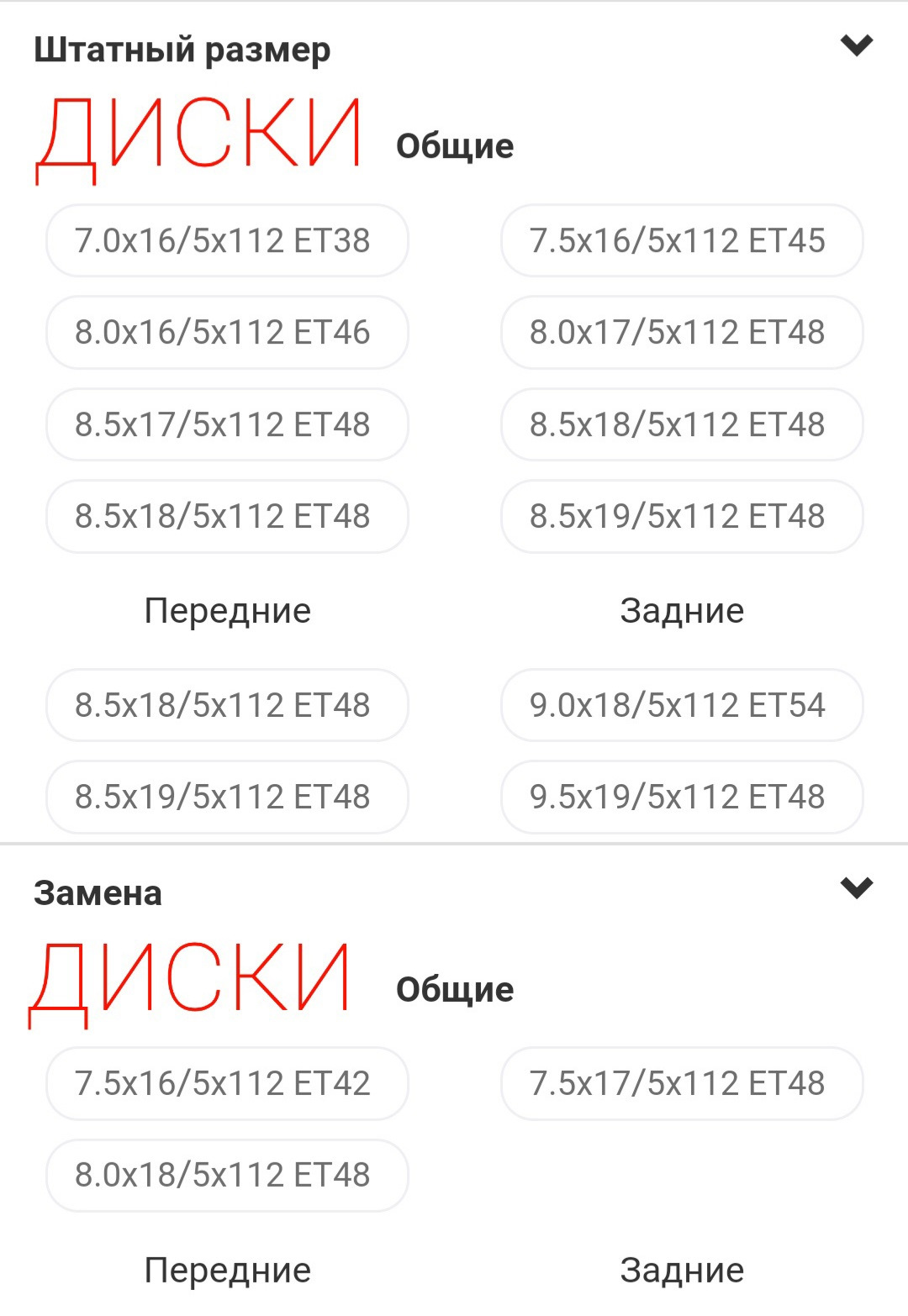
Task: Collapse the Замена section chevron
Action: (857, 888)
